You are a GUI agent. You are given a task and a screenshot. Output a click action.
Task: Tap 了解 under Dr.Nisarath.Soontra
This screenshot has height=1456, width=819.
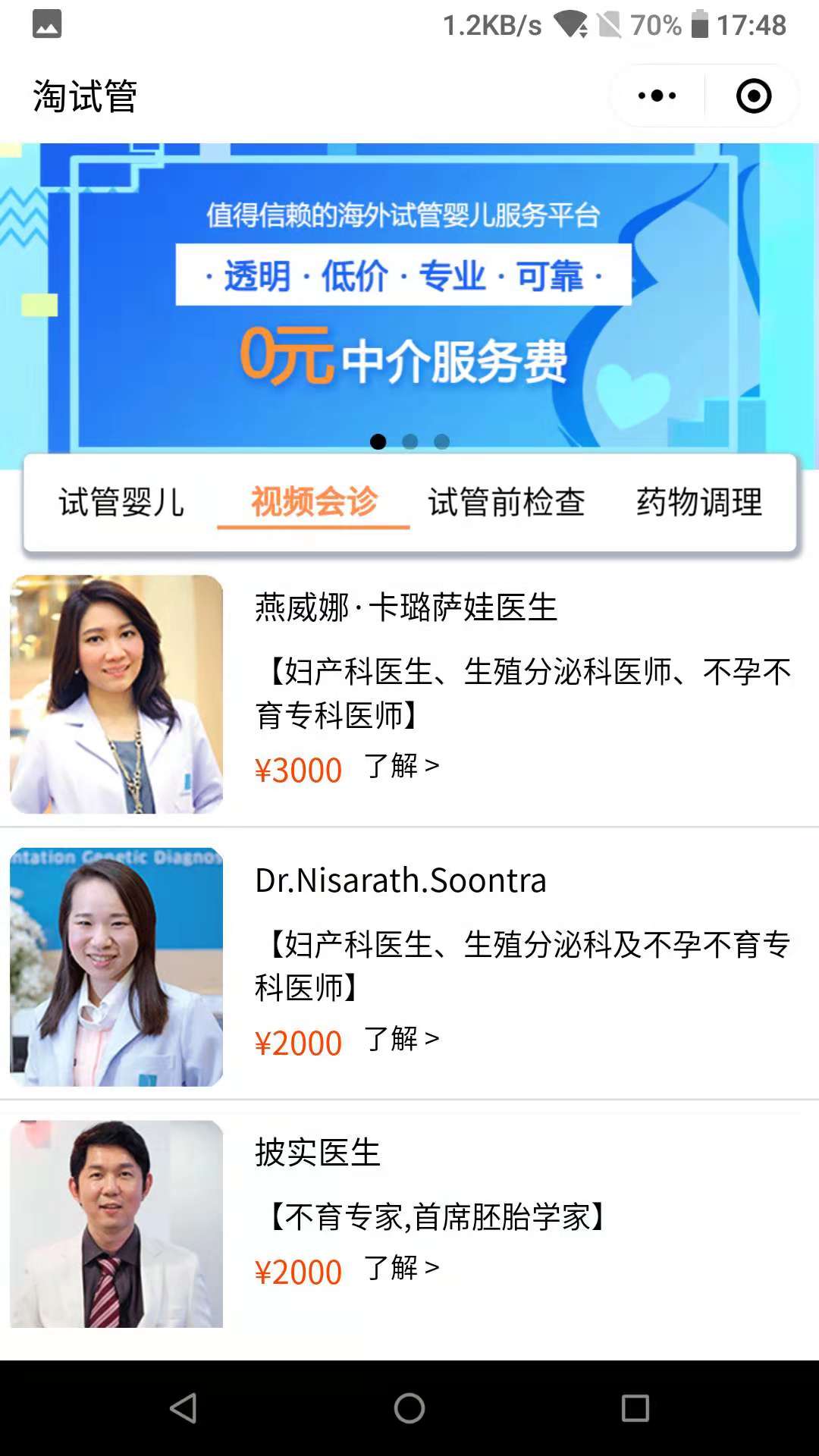click(402, 1039)
